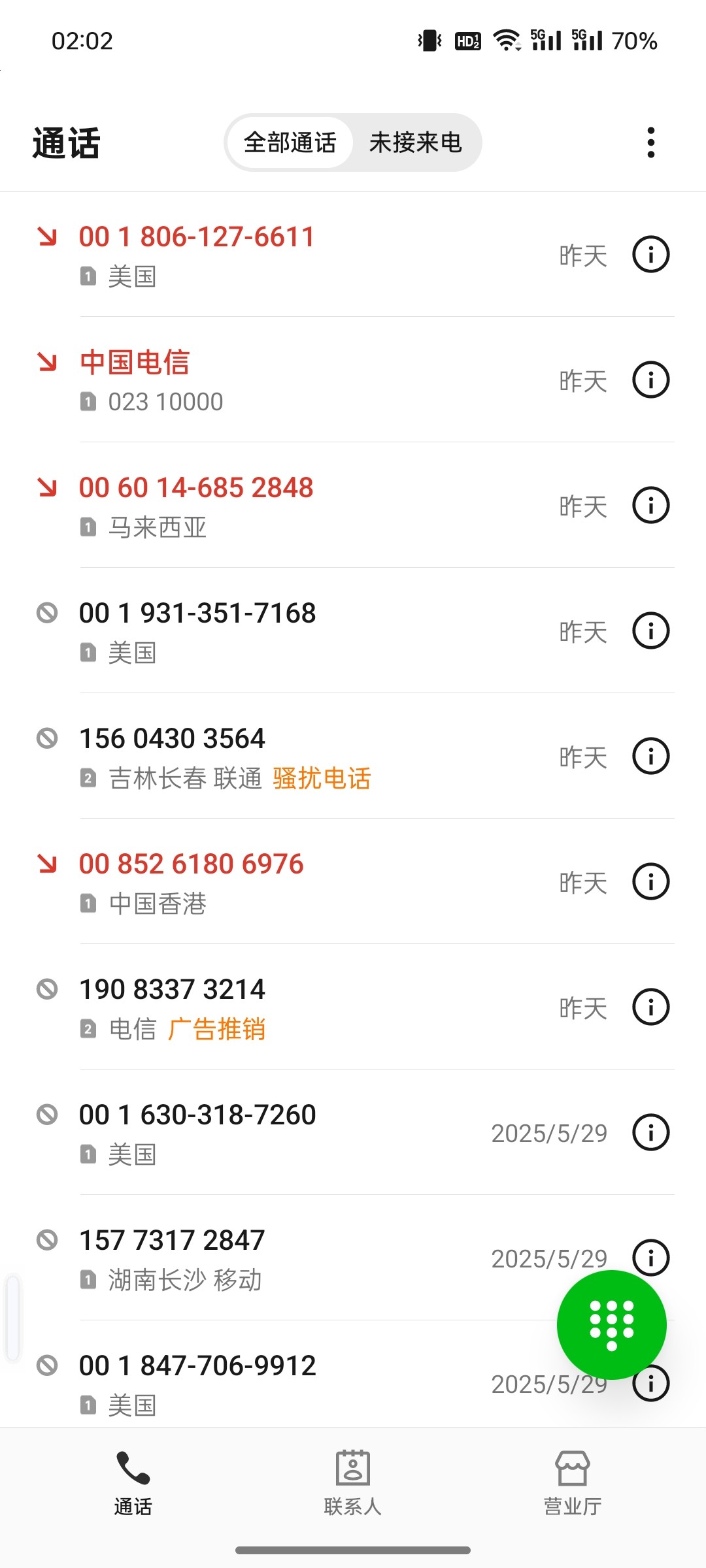The height and width of the screenshot is (1568, 706).
Task: Open the green dial pad button
Action: pyautogui.click(x=611, y=1324)
